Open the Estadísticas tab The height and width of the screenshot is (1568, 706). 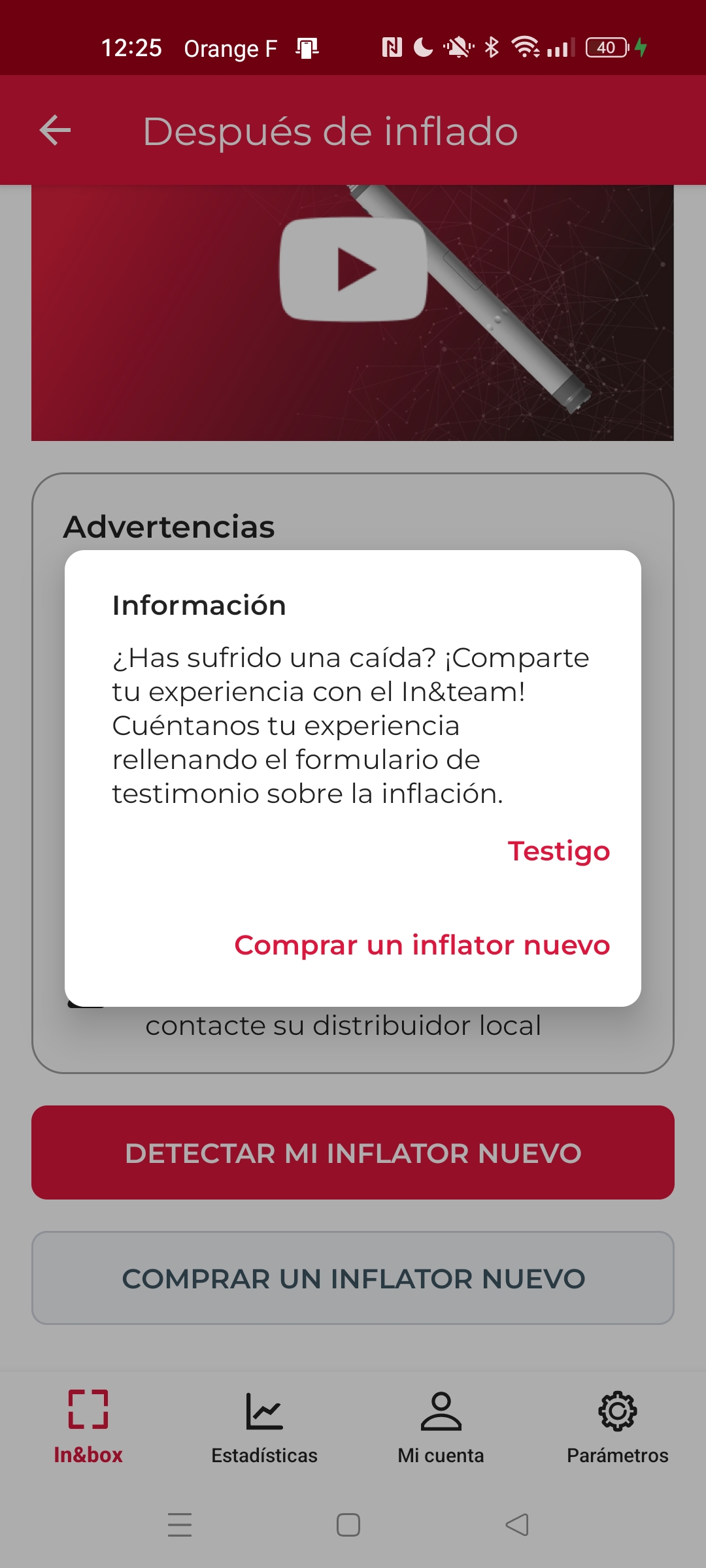pos(264,1426)
